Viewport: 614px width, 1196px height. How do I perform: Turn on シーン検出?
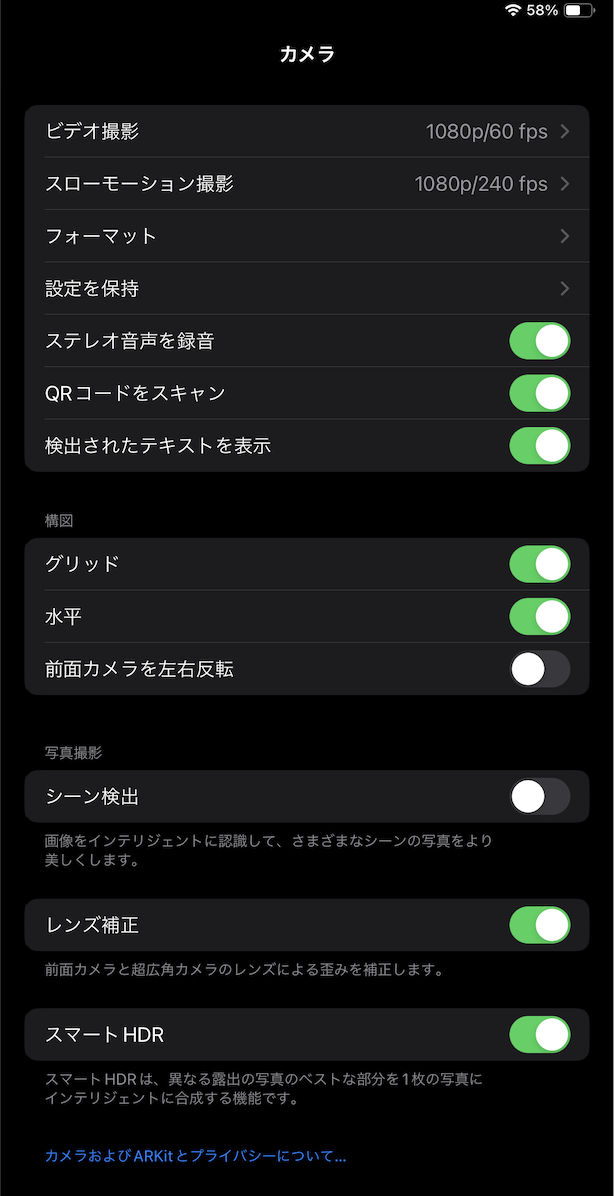tap(539, 797)
